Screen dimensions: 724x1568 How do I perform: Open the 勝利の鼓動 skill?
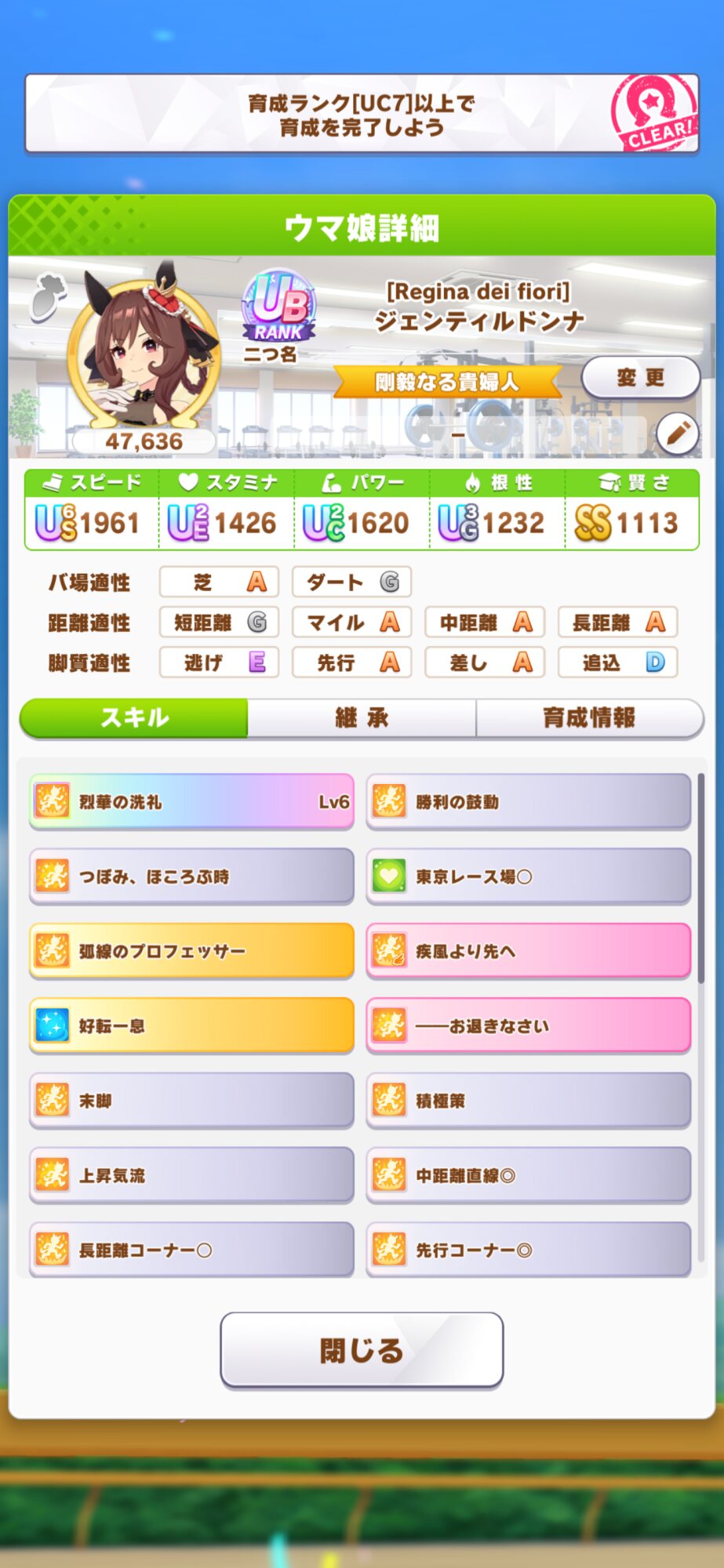coord(529,801)
